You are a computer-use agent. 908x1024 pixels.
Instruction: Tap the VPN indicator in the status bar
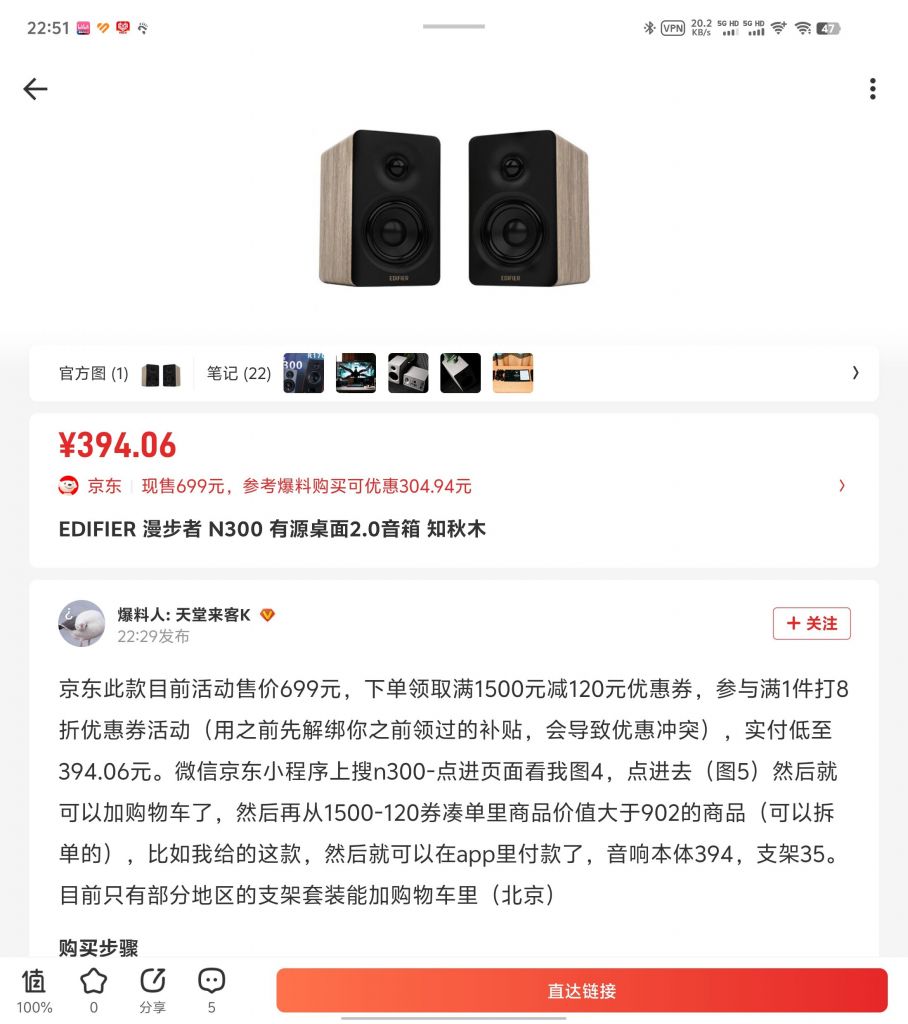670,28
